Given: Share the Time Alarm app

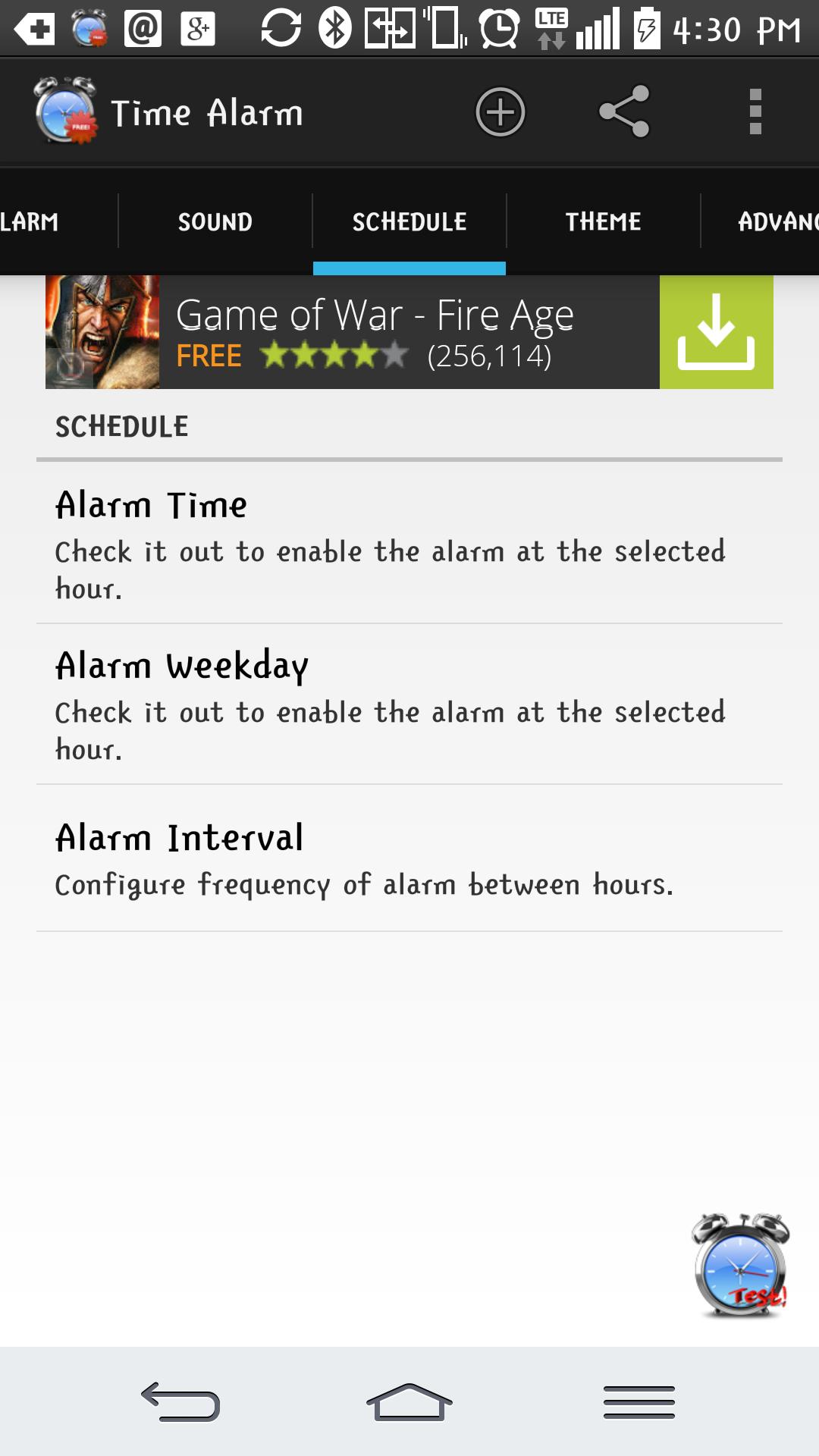Looking at the screenshot, I should 624,112.
